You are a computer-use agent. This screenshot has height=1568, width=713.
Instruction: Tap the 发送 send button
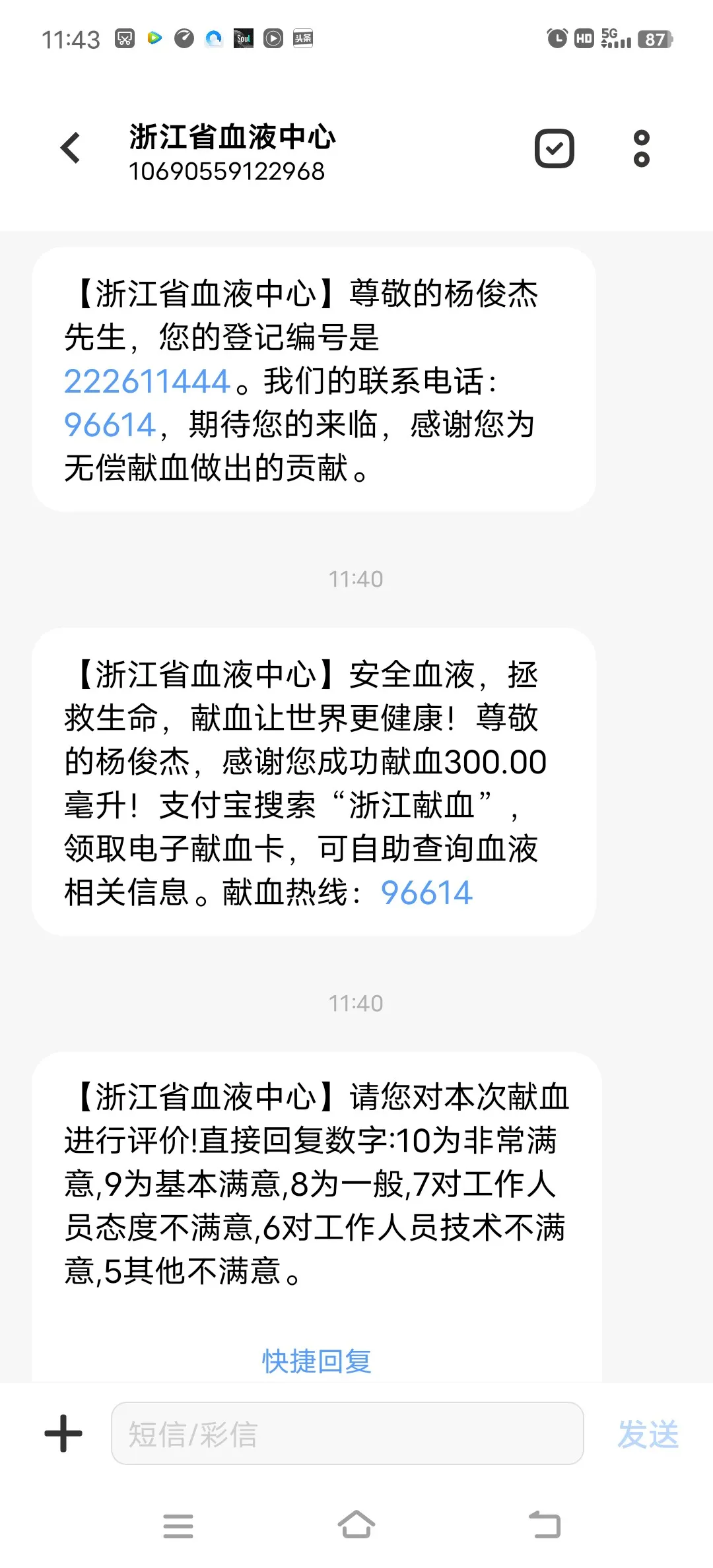point(648,1434)
